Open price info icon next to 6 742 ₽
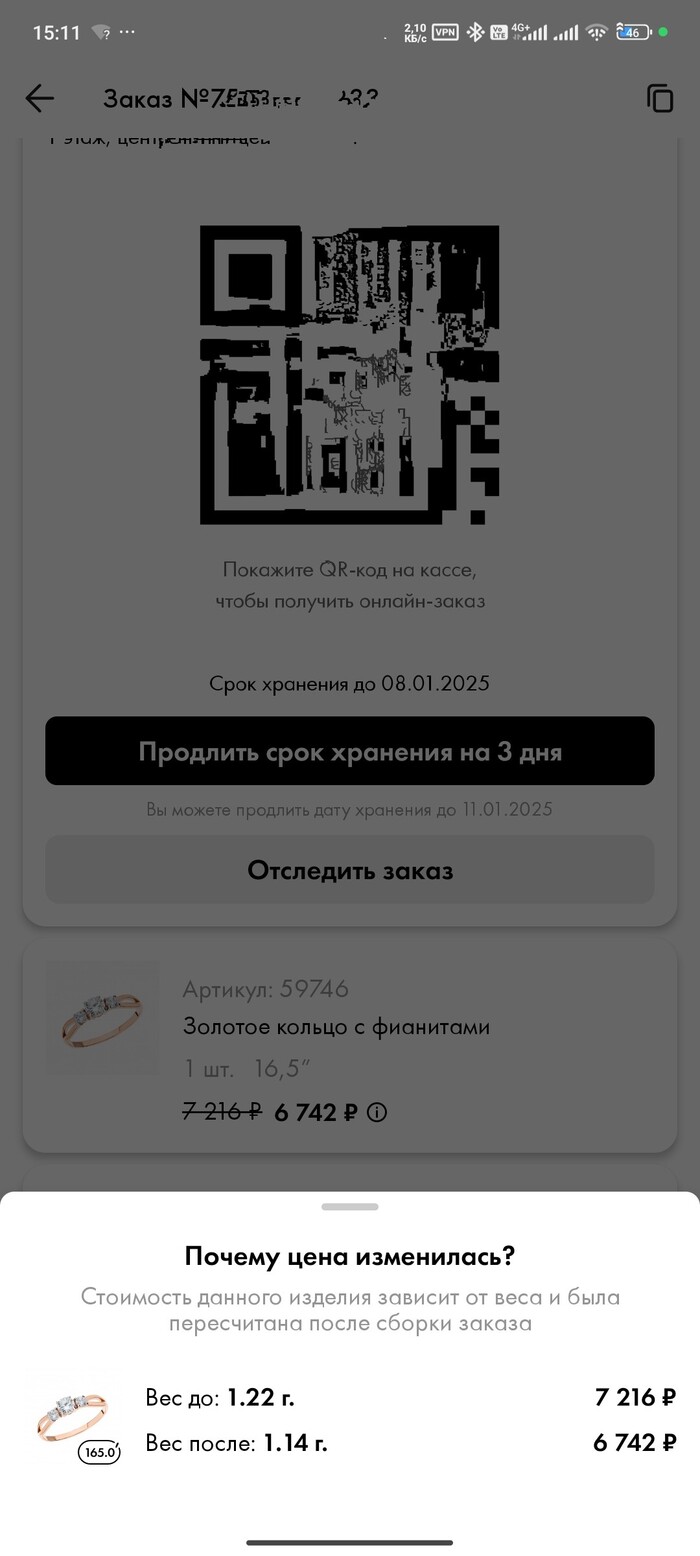The image size is (700, 1556). (377, 1112)
